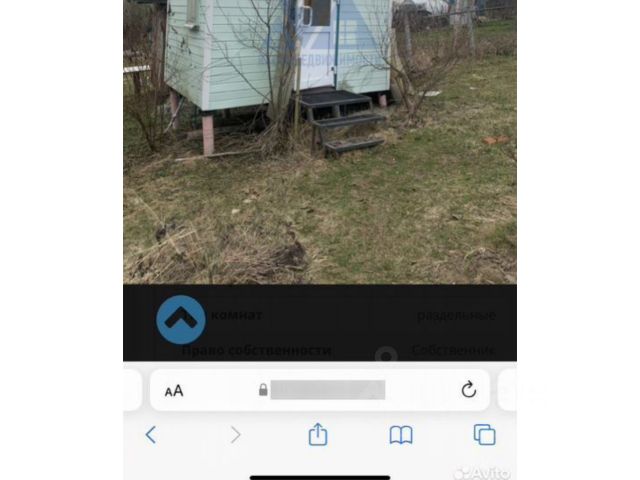Open Safari bookmarks
The width and height of the screenshot is (640, 480).
click(401, 434)
